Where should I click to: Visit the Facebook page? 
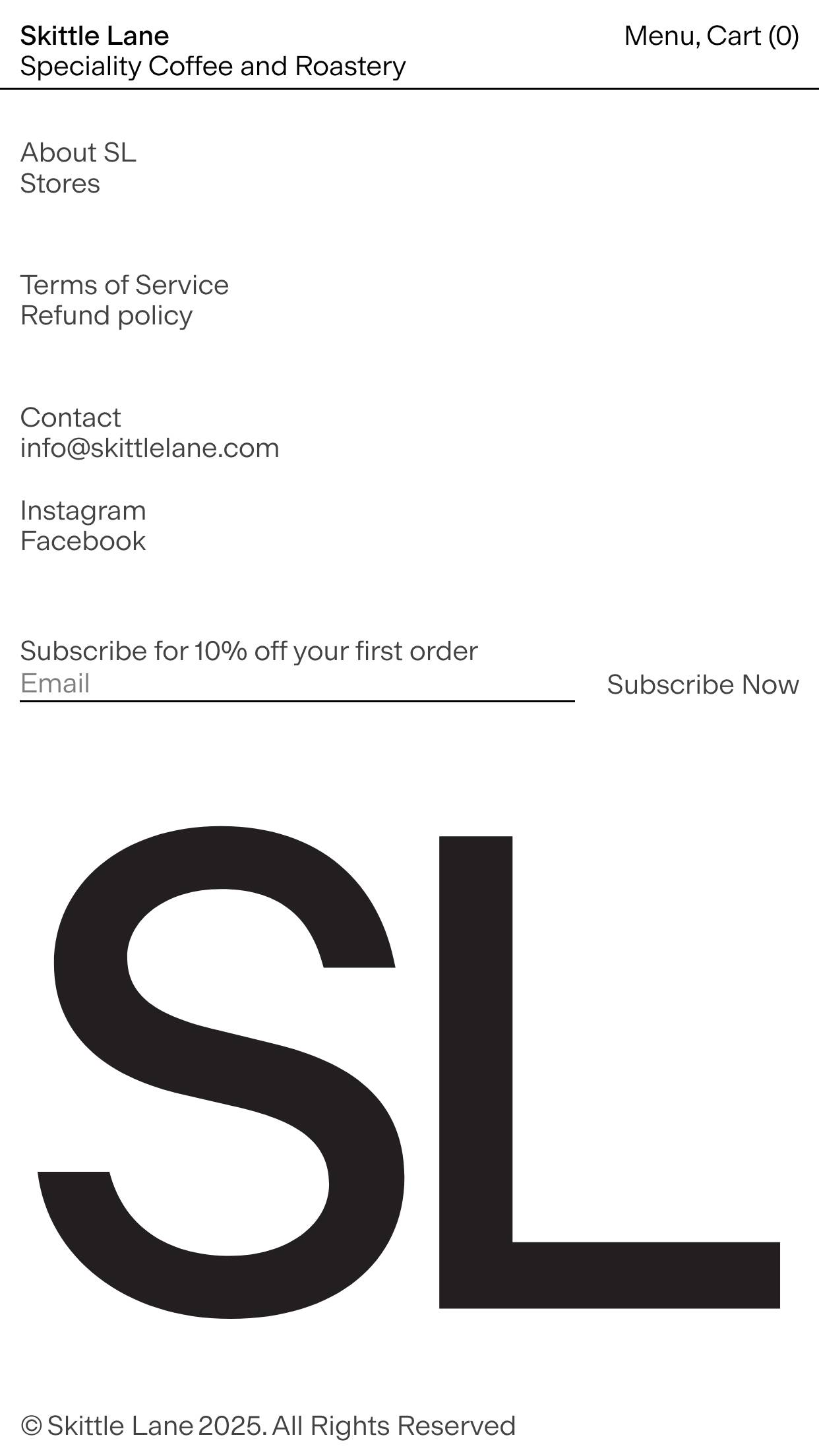click(x=83, y=541)
